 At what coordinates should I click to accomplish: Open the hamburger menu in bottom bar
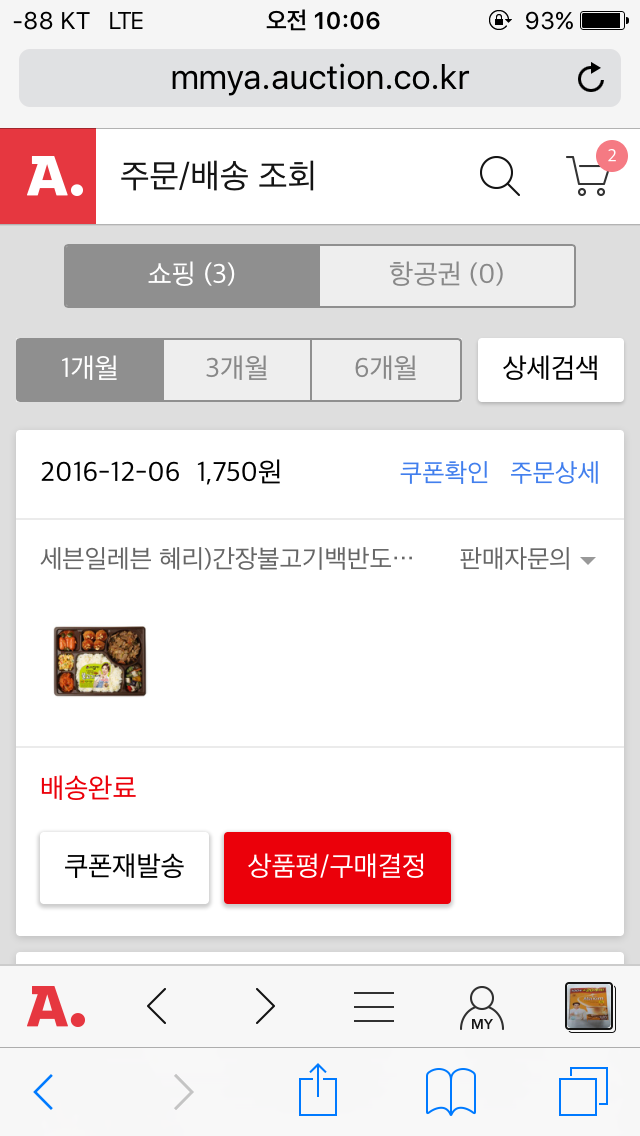[374, 1007]
